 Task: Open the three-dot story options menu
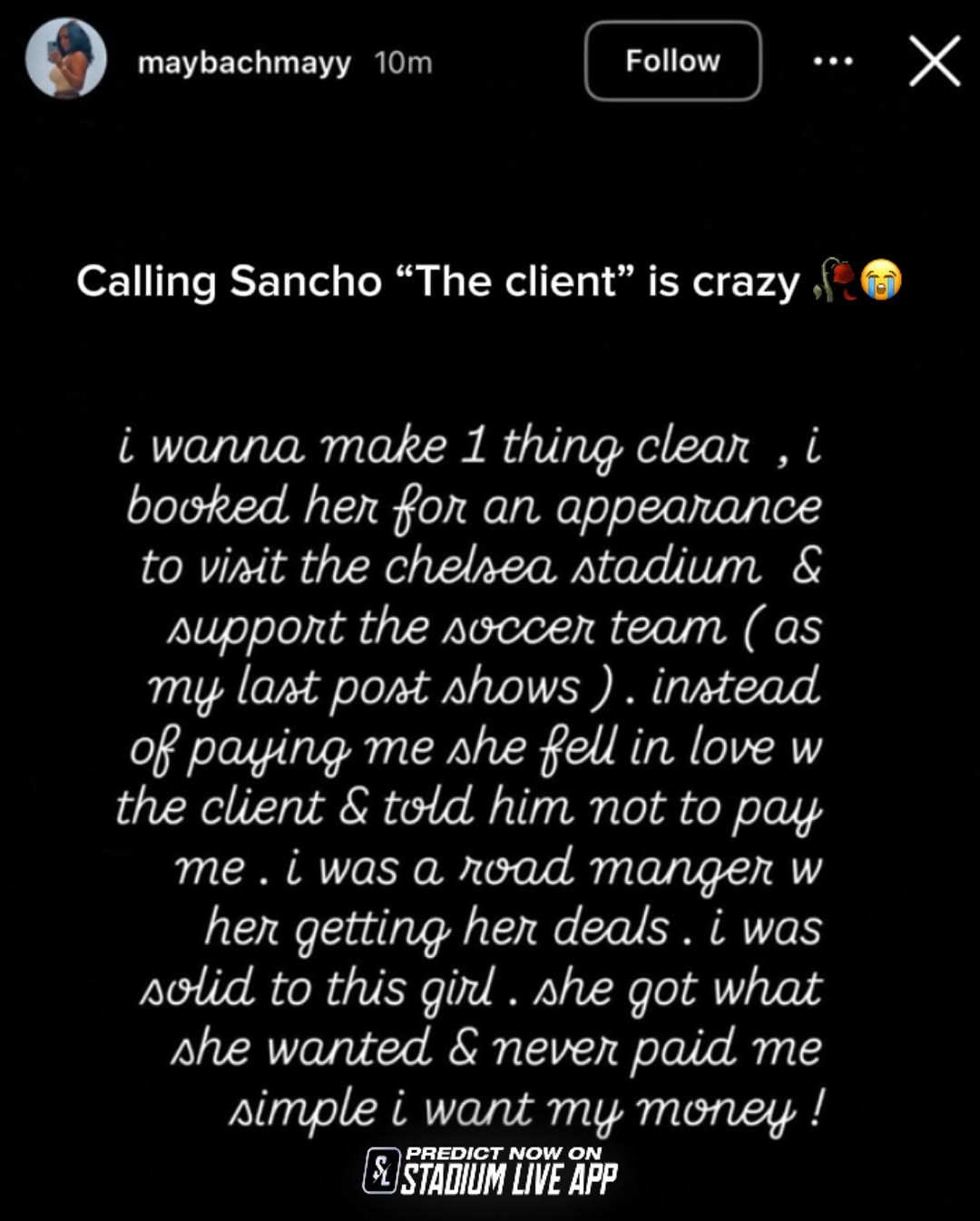(x=832, y=62)
